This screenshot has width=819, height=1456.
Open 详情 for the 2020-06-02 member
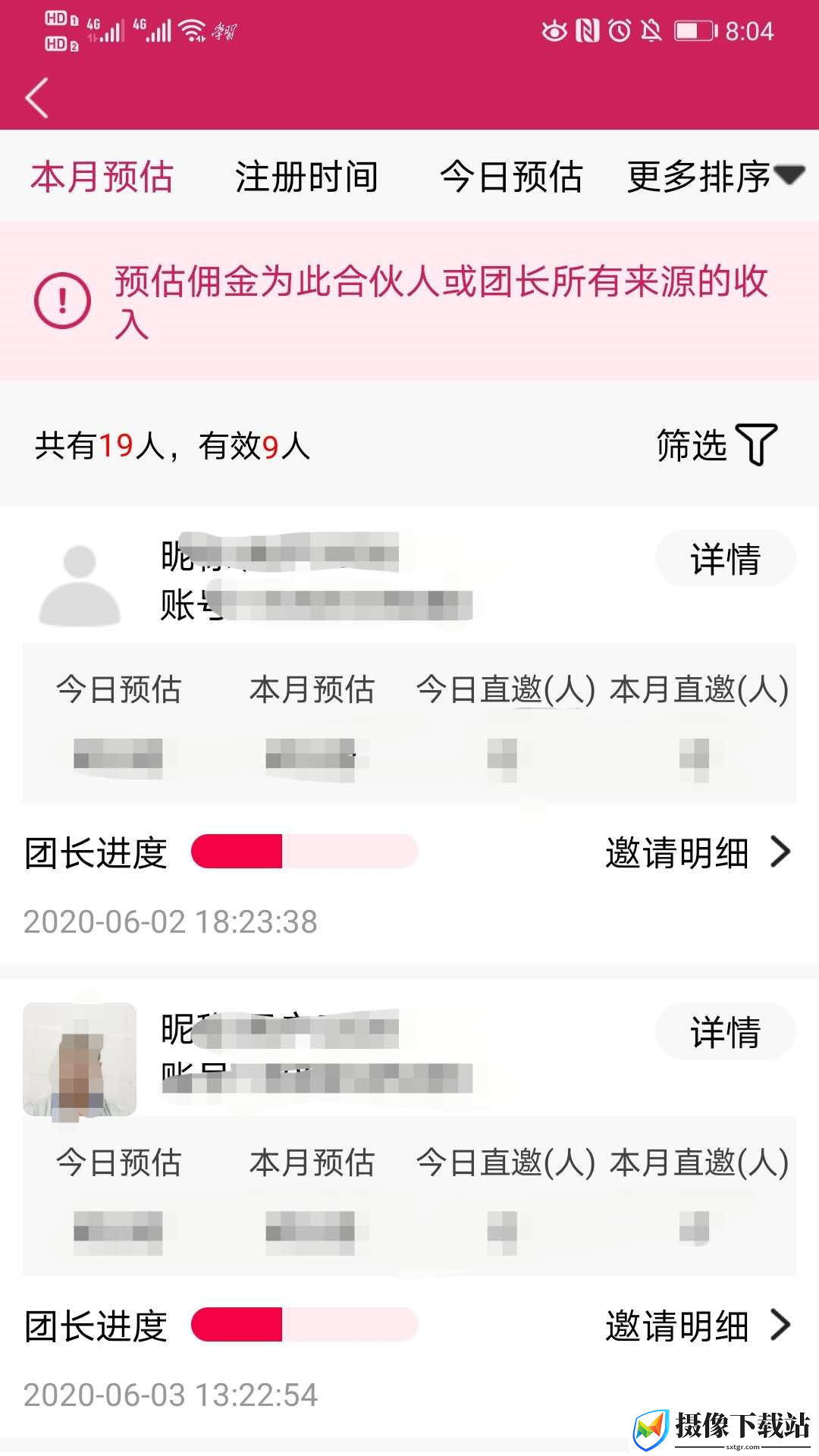726,559
